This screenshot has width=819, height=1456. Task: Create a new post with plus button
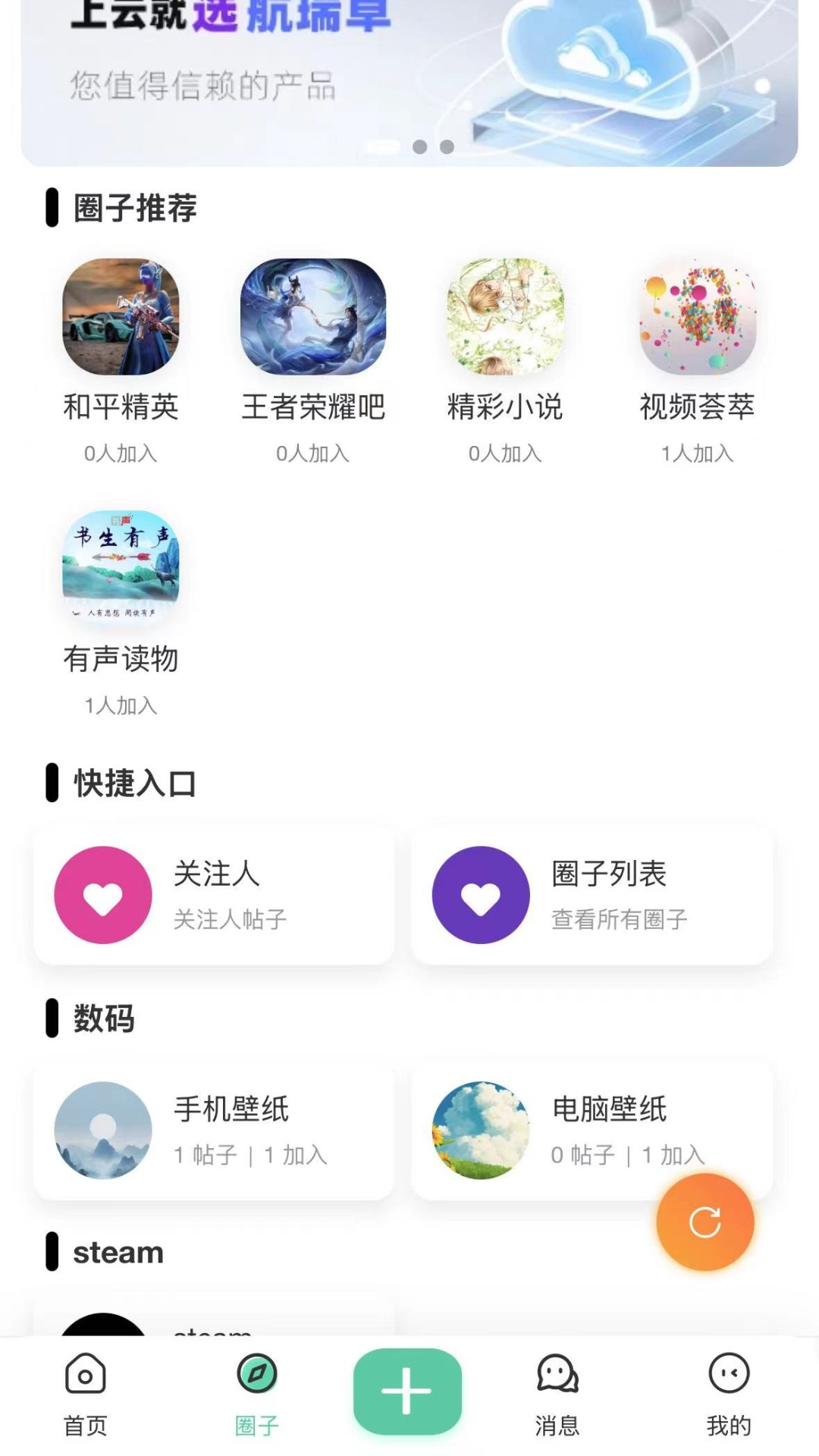pos(407,1391)
